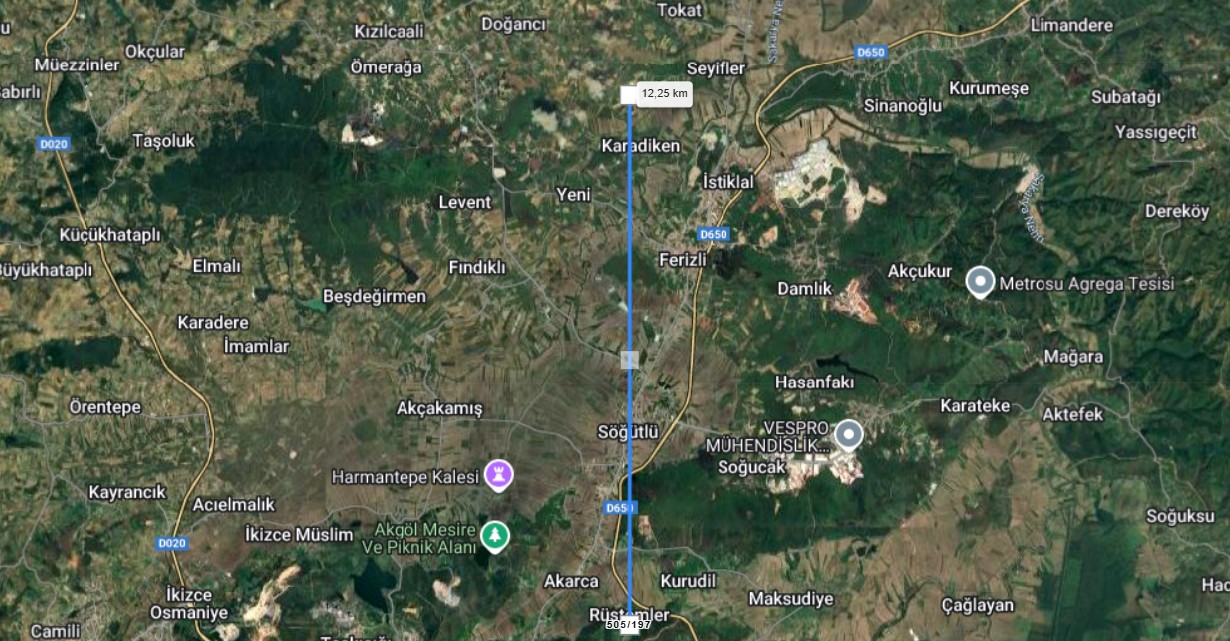Open Akgöl Mesire Ve Piknik Alanı marker
The height and width of the screenshot is (641, 1230).
(494, 535)
